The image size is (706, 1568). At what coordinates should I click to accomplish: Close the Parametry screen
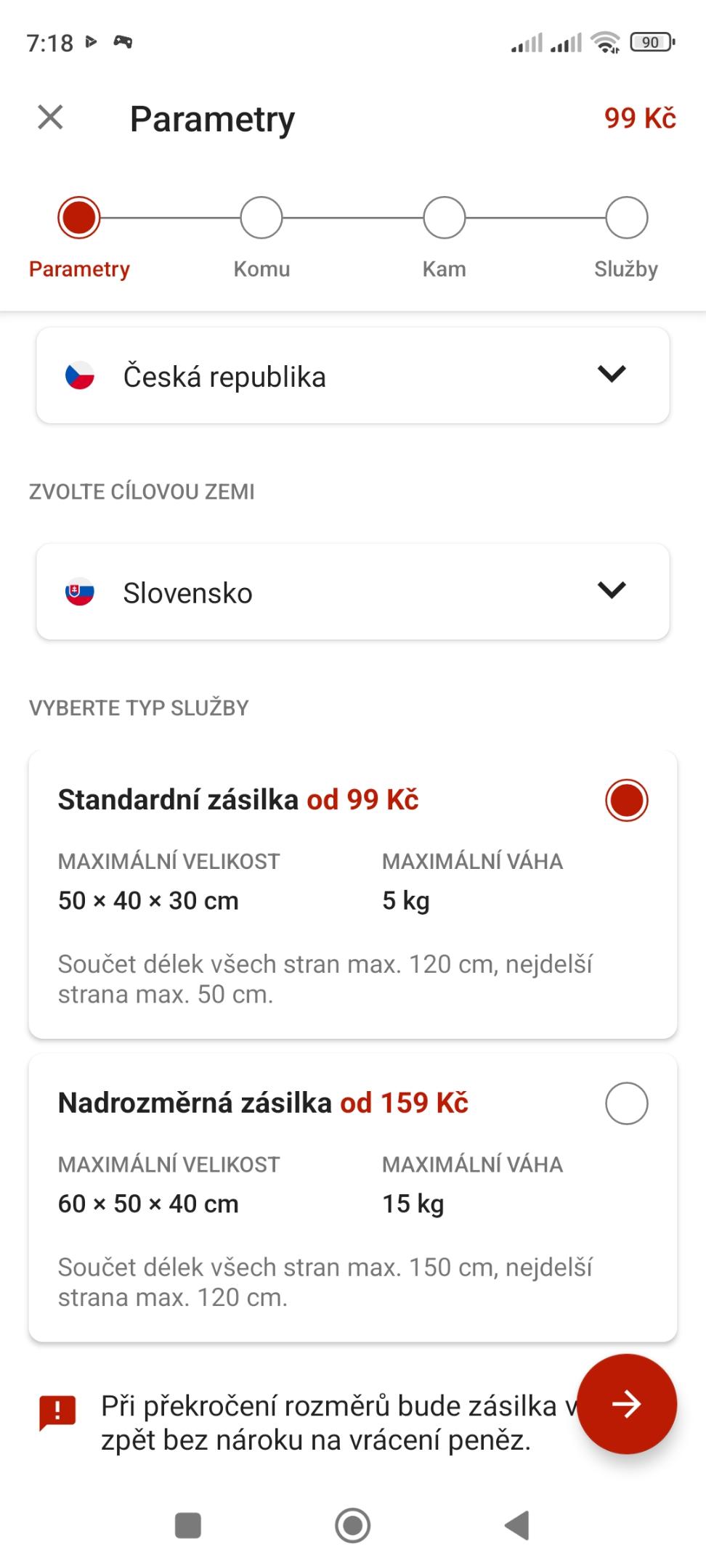[50, 117]
